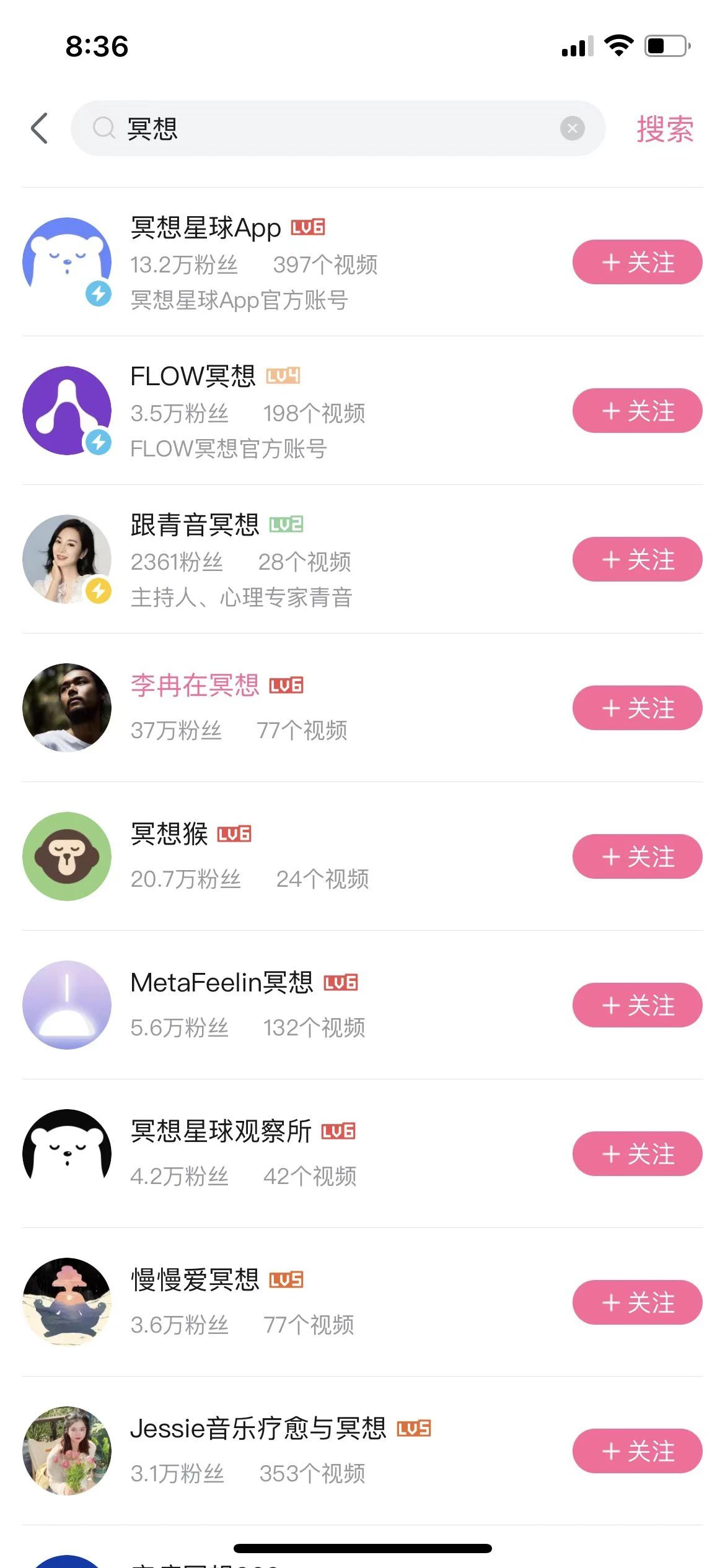Image resolution: width=725 pixels, height=1568 pixels.
Task: Open 冥想星球App profile
Action: [206, 228]
